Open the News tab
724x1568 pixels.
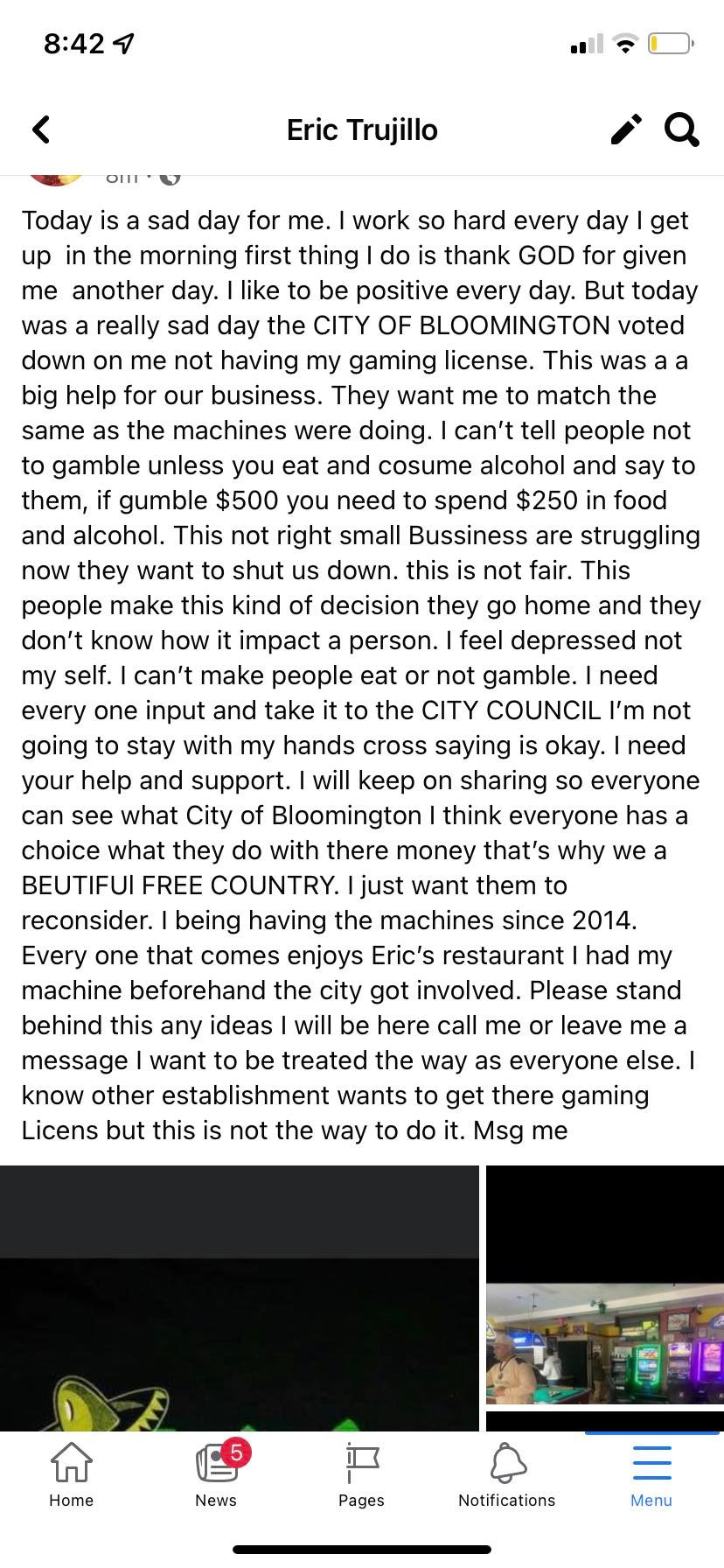coord(217,1475)
